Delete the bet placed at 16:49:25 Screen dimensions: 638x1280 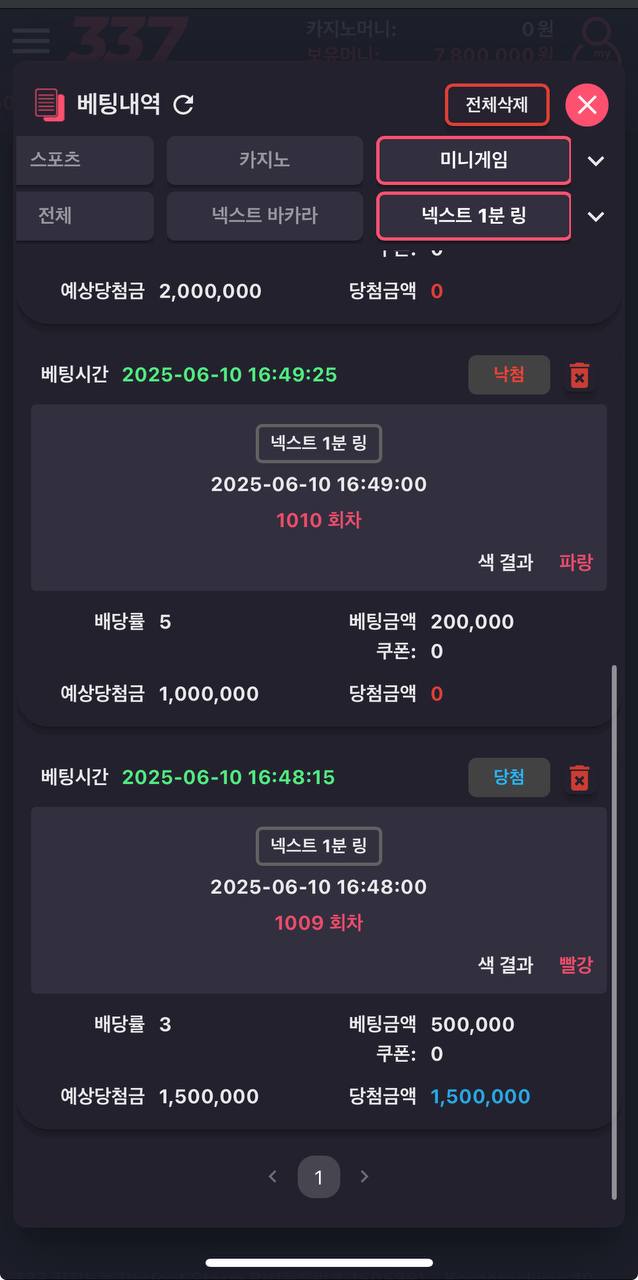(x=579, y=376)
